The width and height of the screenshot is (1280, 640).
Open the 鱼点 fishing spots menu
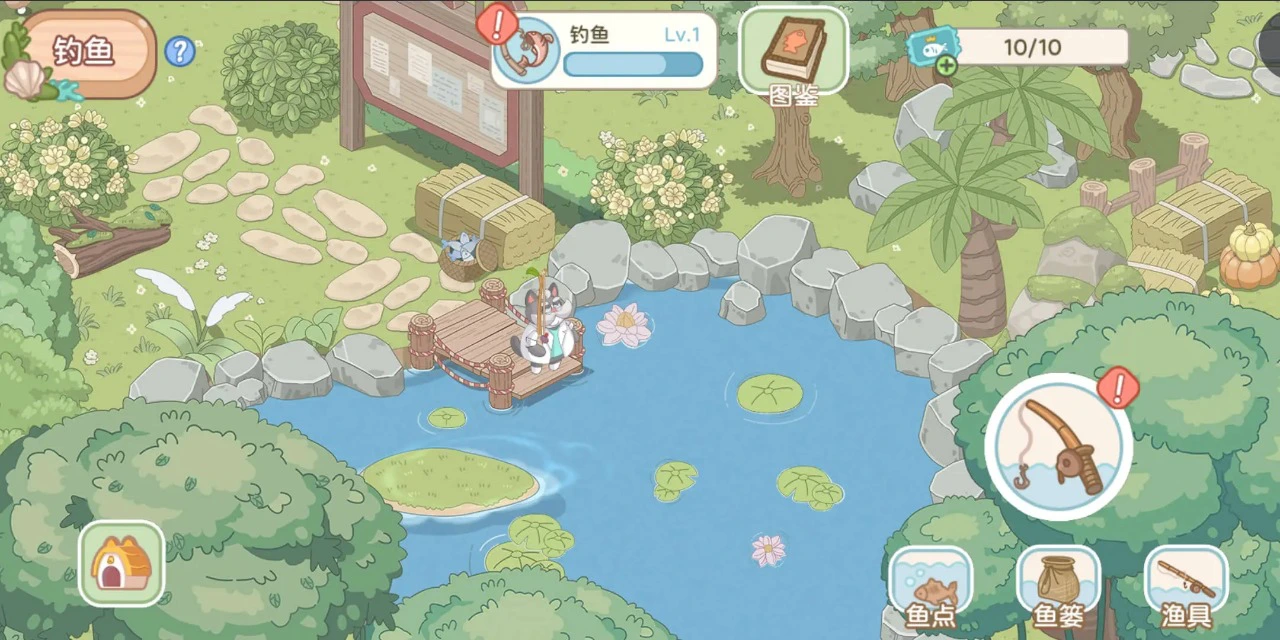point(930,587)
